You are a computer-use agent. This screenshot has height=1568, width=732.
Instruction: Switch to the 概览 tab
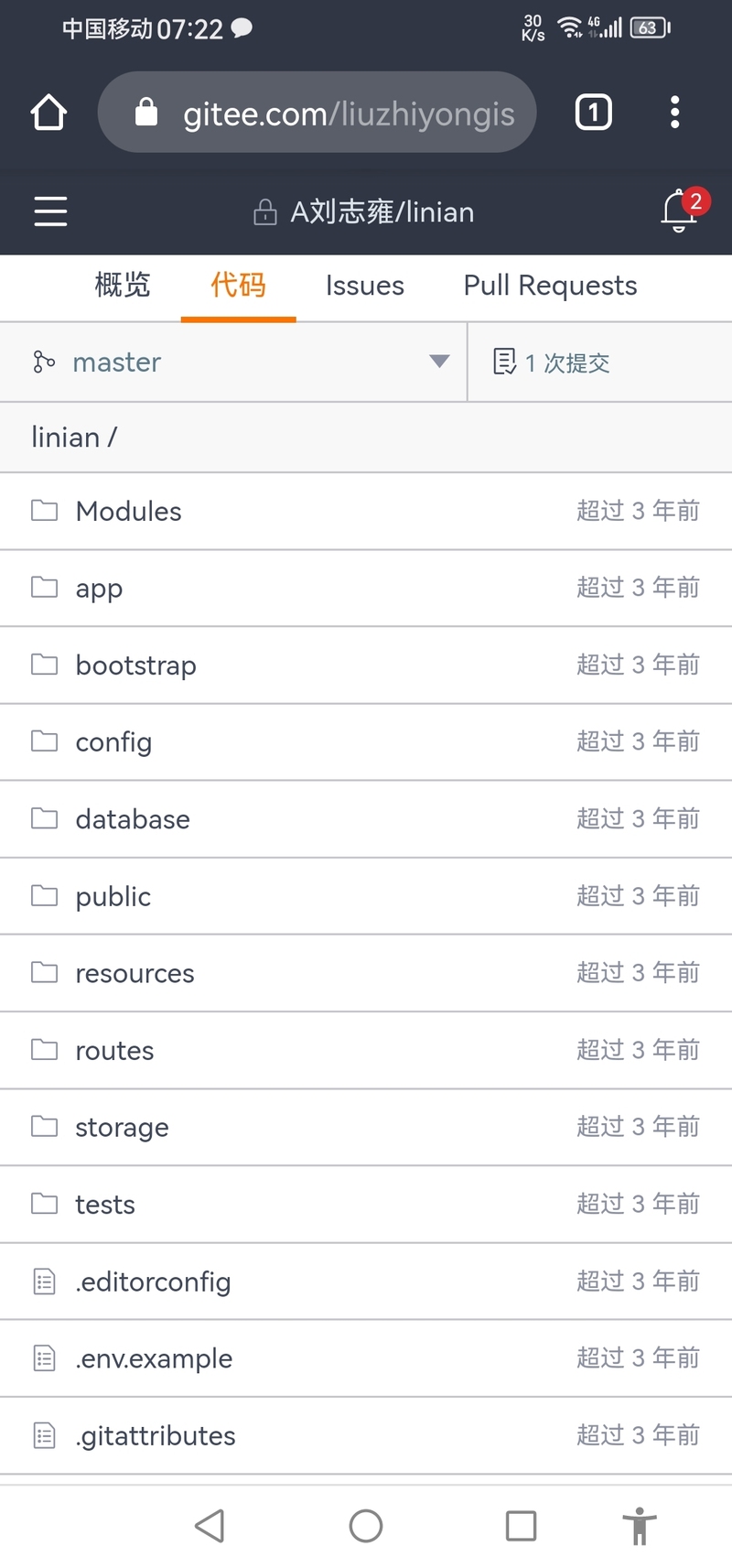click(122, 285)
